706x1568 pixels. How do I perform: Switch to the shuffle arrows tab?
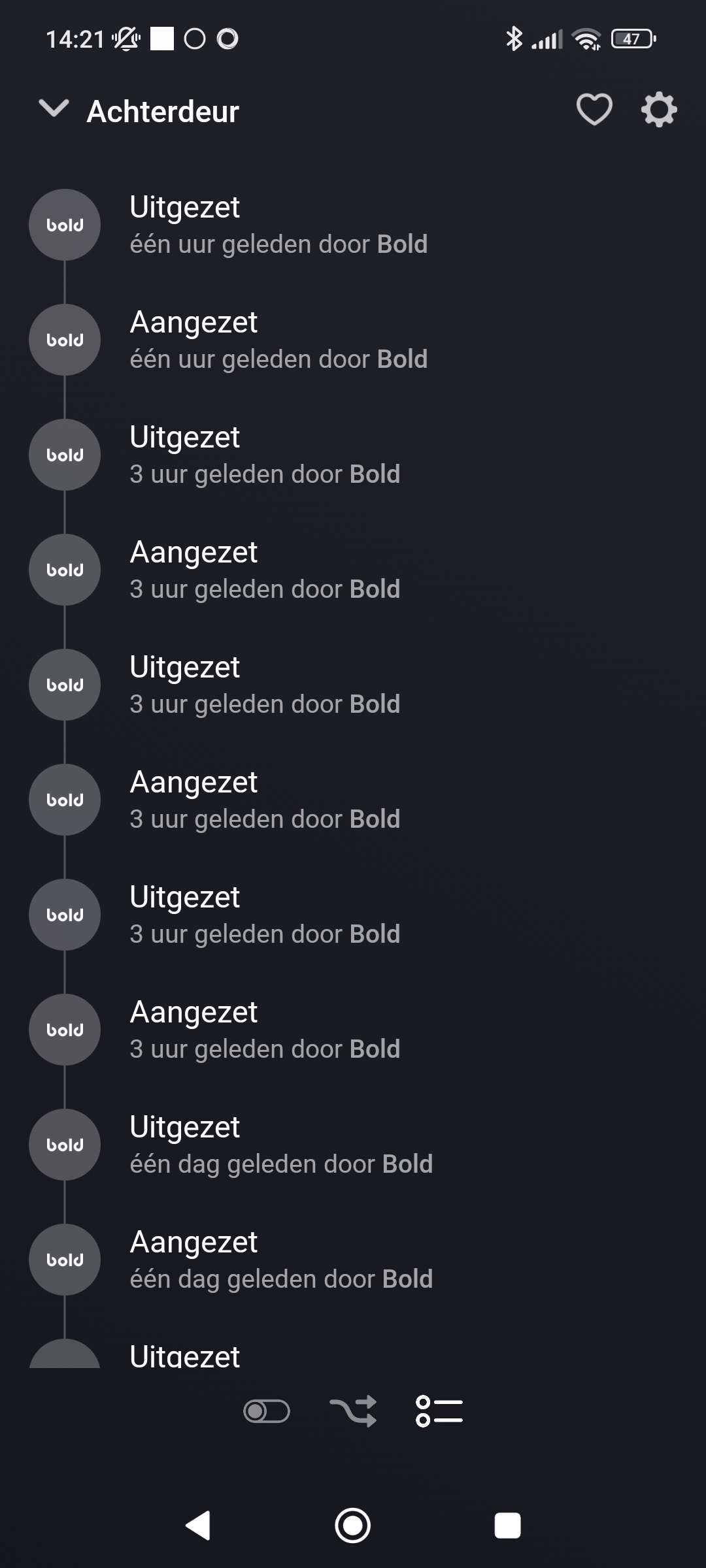[x=353, y=1411]
